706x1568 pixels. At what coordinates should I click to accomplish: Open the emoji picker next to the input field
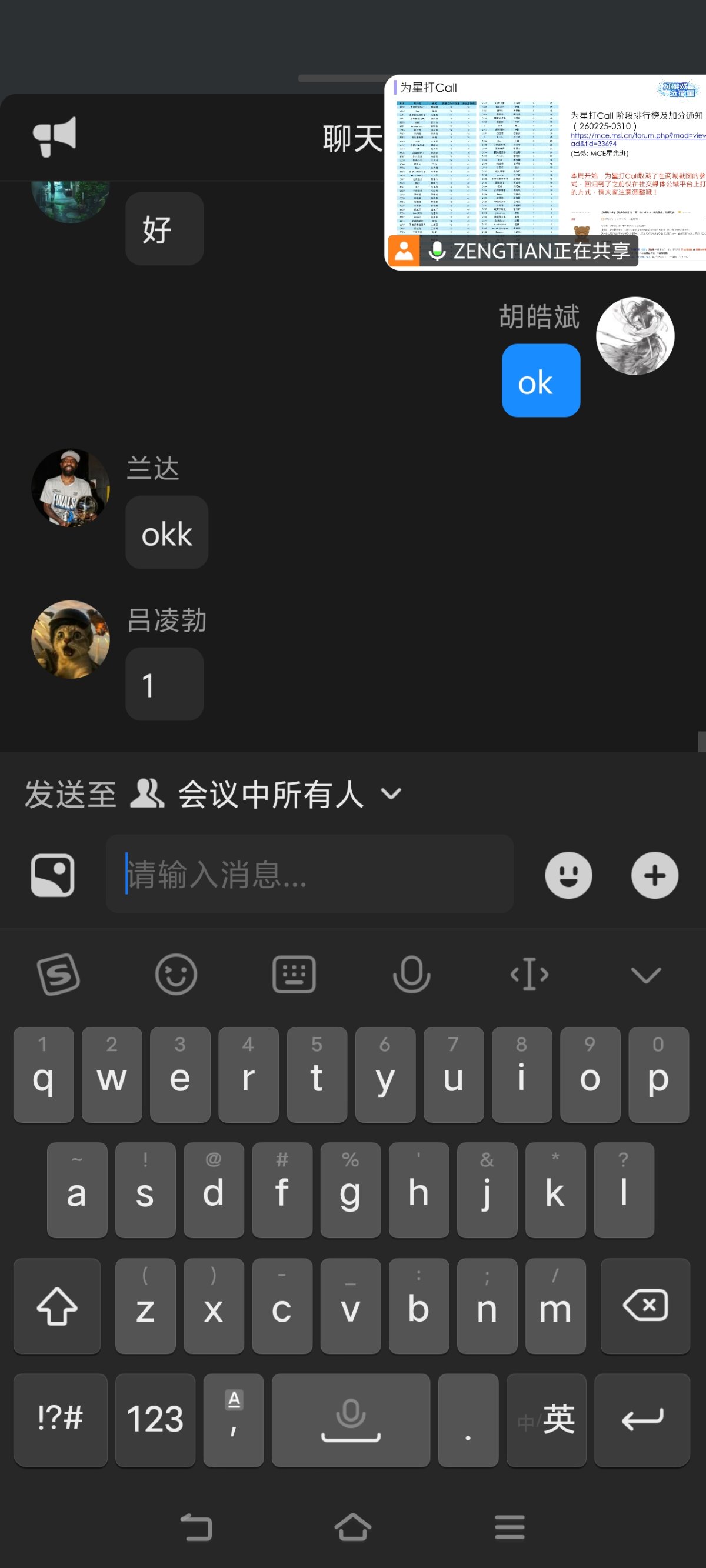click(568, 875)
